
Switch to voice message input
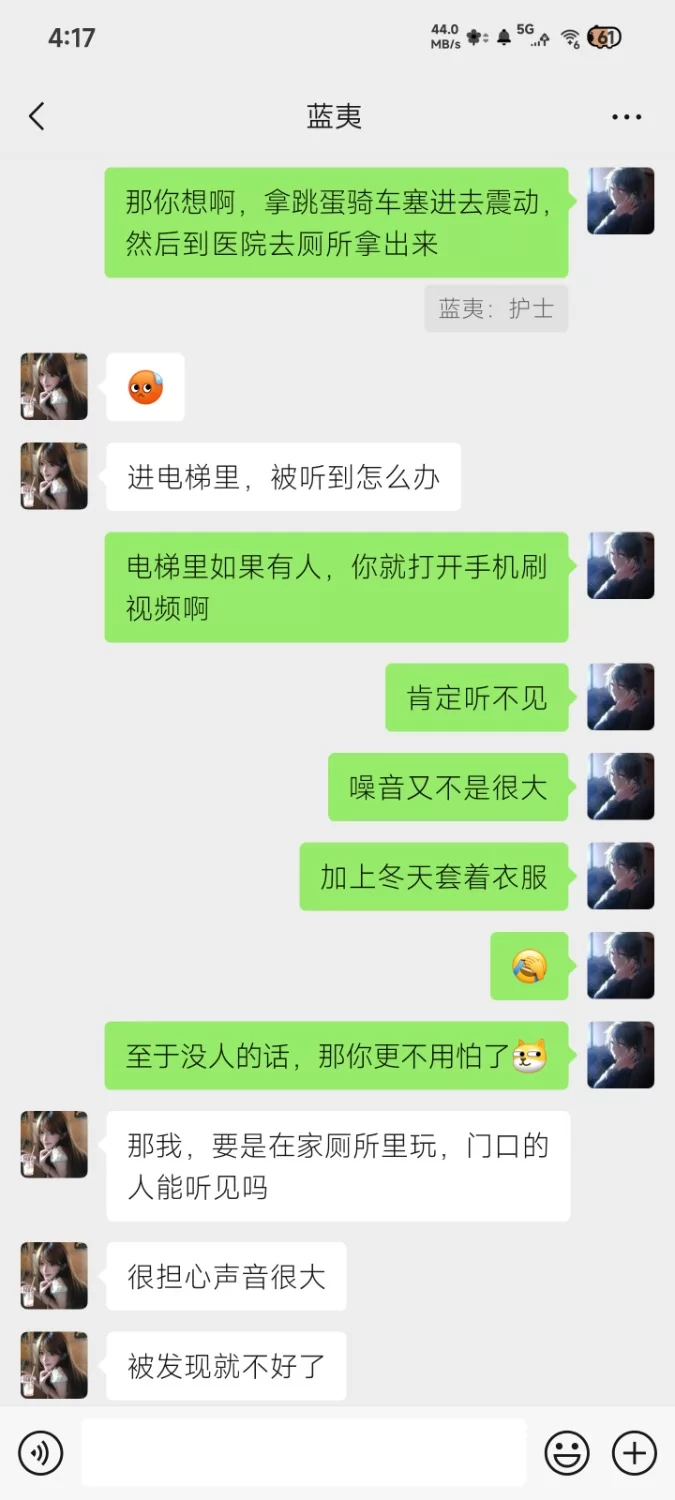[x=41, y=1452]
